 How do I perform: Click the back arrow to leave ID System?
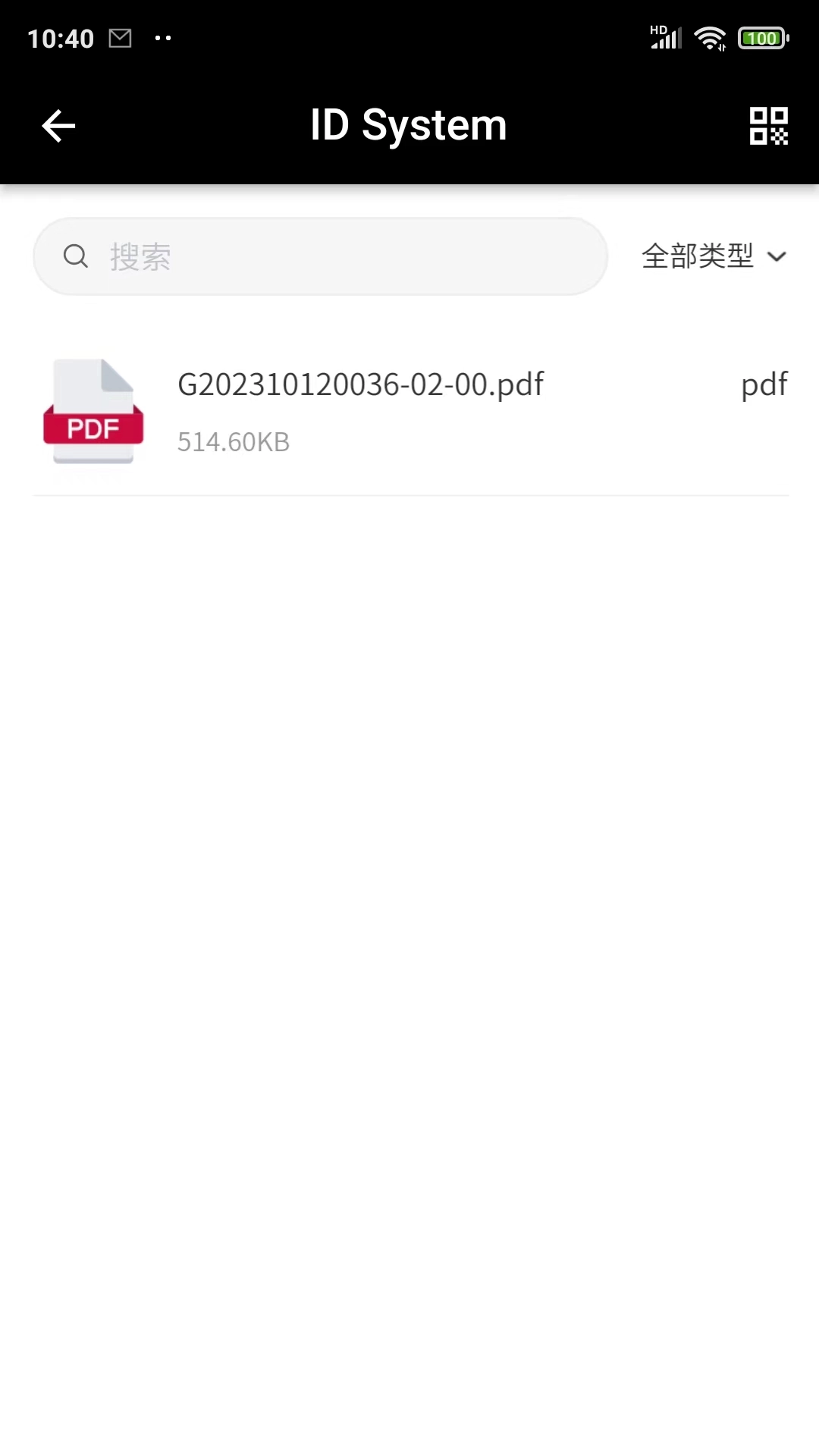click(x=58, y=125)
